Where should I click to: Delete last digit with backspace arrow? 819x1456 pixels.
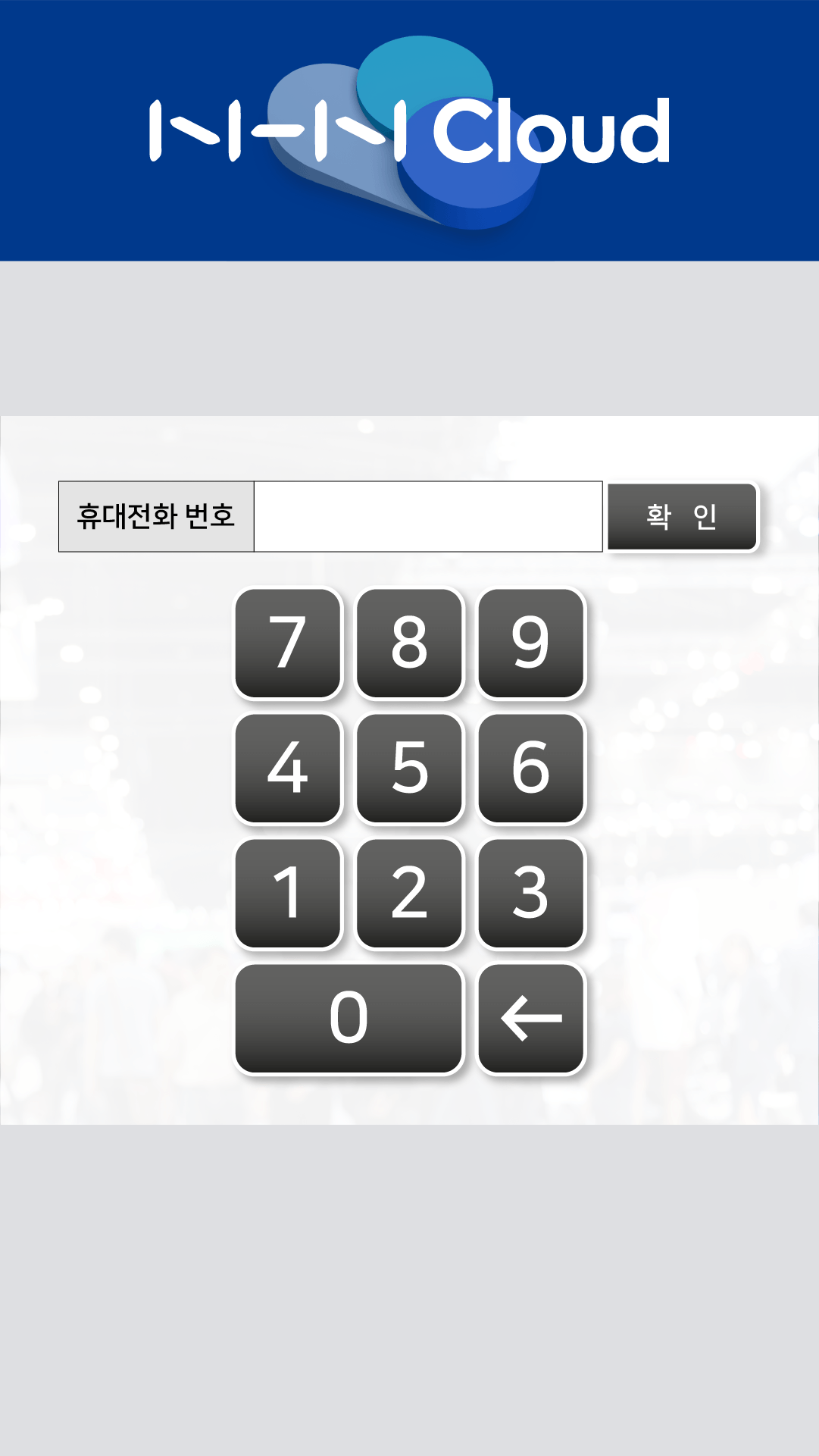pyautogui.click(x=530, y=1018)
